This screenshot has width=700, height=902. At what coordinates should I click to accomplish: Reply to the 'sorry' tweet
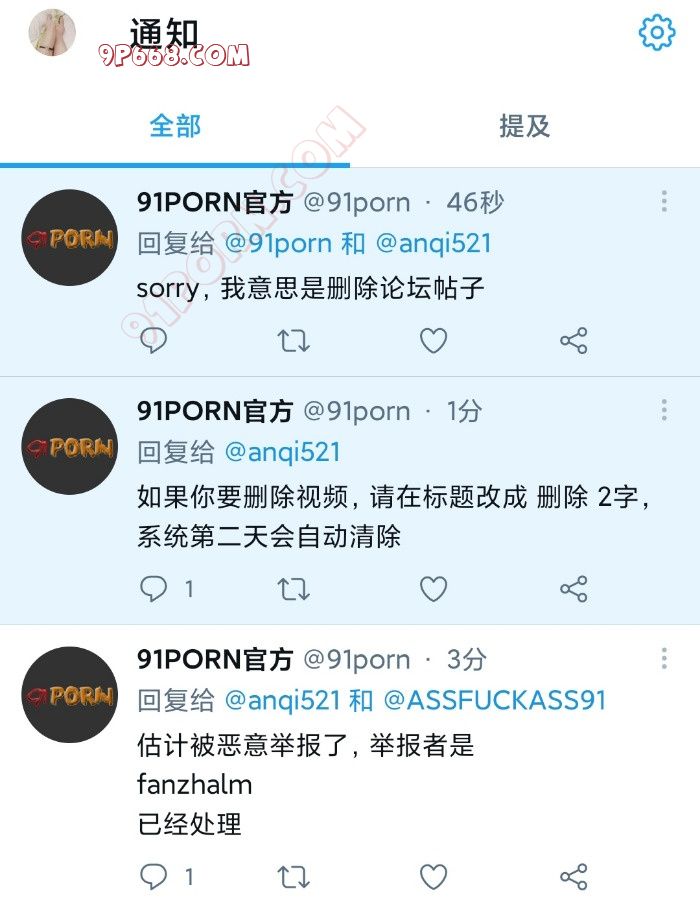pos(153,342)
